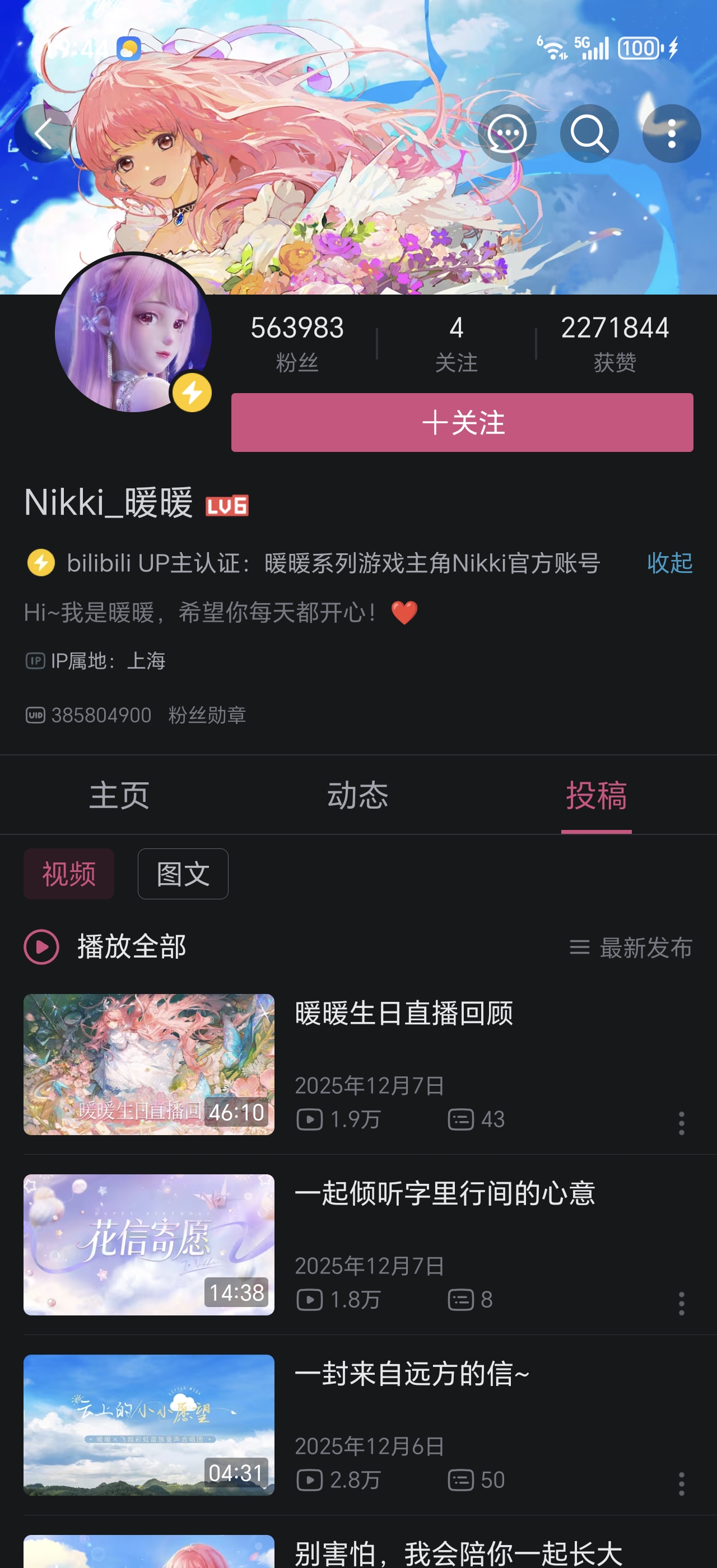The height and width of the screenshot is (1568, 717).
Task: View the 粉丝 follower list
Action: 297,343
